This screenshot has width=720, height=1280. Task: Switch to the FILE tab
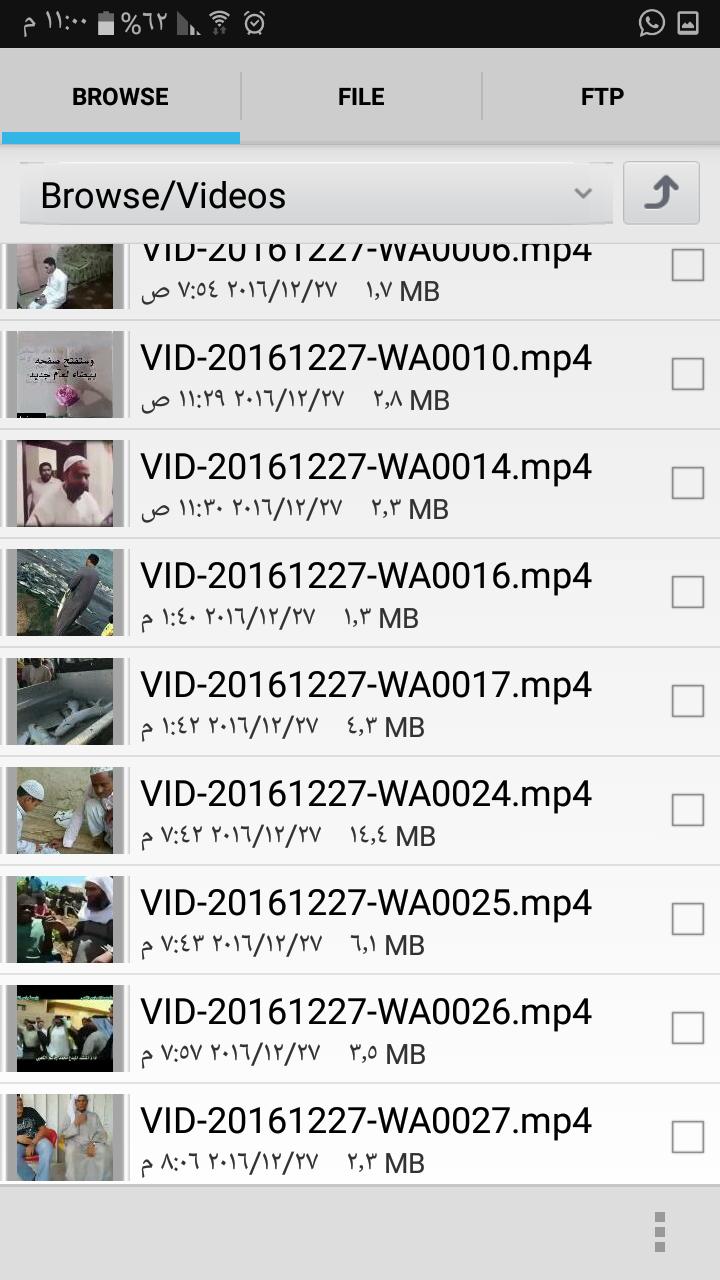[361, 97]
